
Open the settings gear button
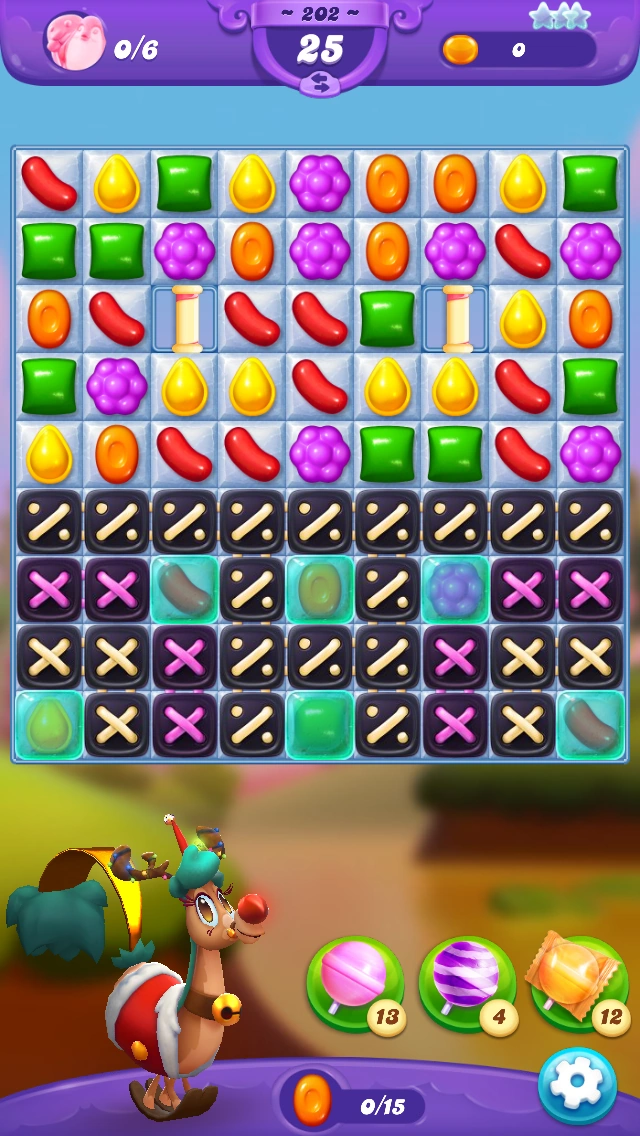coord(577,1086)
